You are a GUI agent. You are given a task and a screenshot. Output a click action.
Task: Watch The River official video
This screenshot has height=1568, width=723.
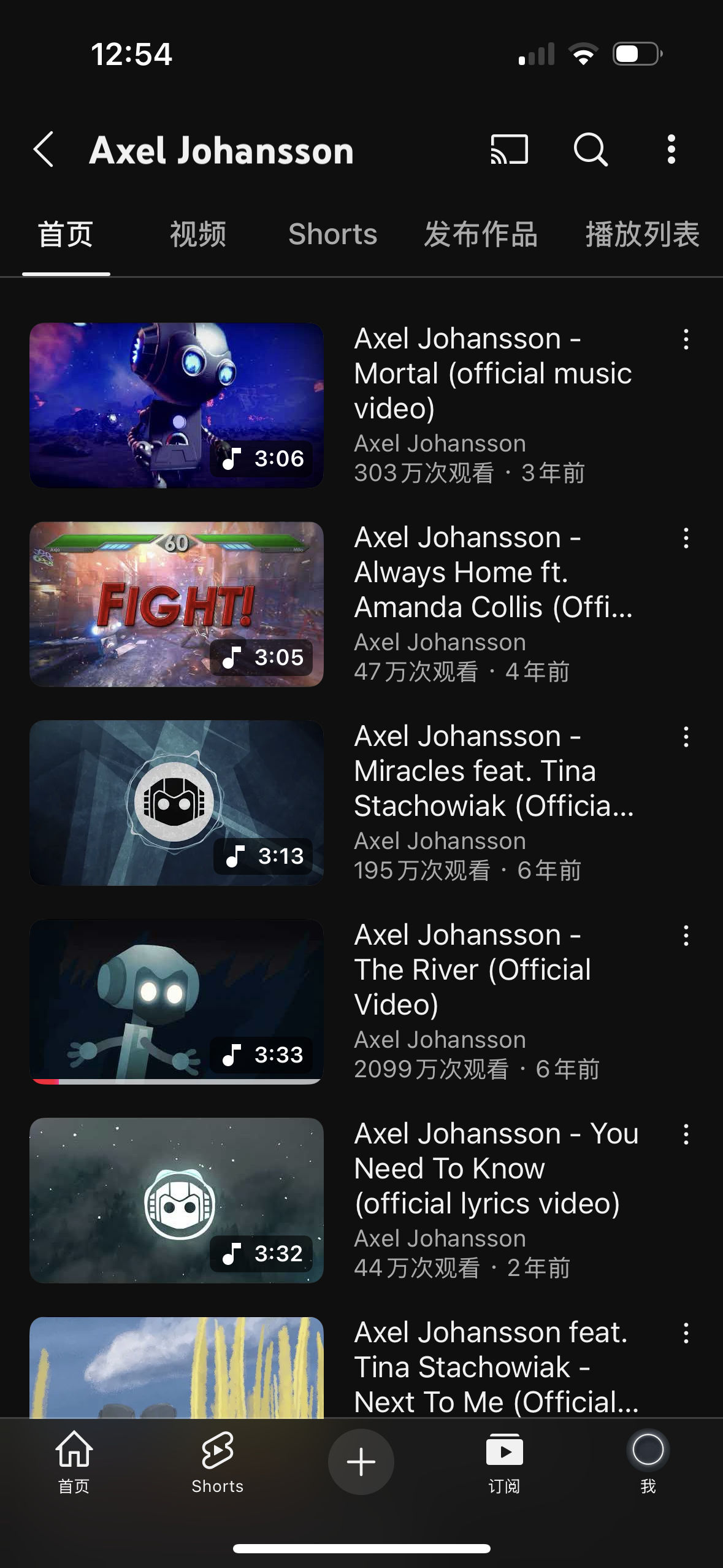pos(177,1002)
